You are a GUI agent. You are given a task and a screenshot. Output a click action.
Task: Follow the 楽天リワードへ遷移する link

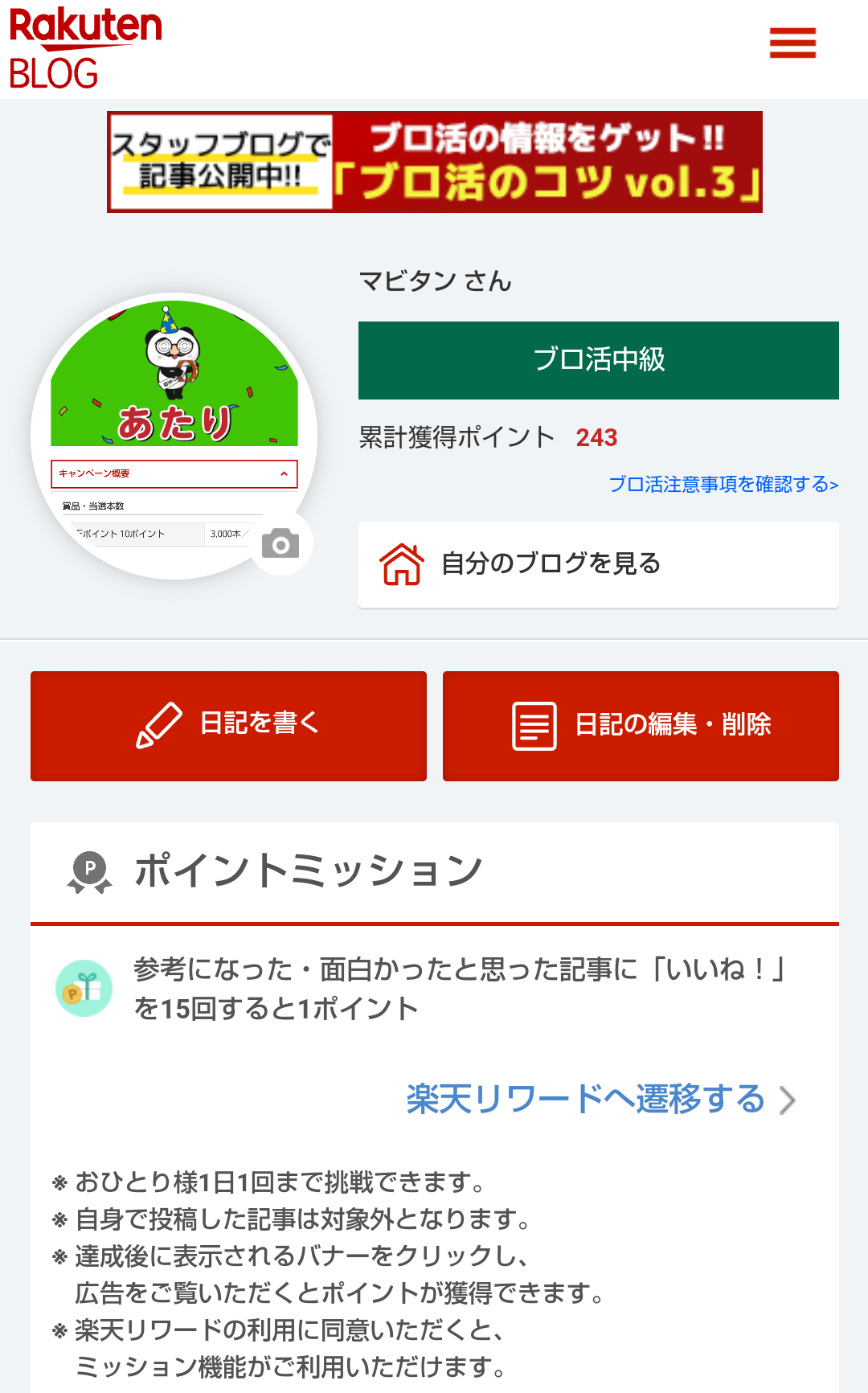coord(599,1100)
